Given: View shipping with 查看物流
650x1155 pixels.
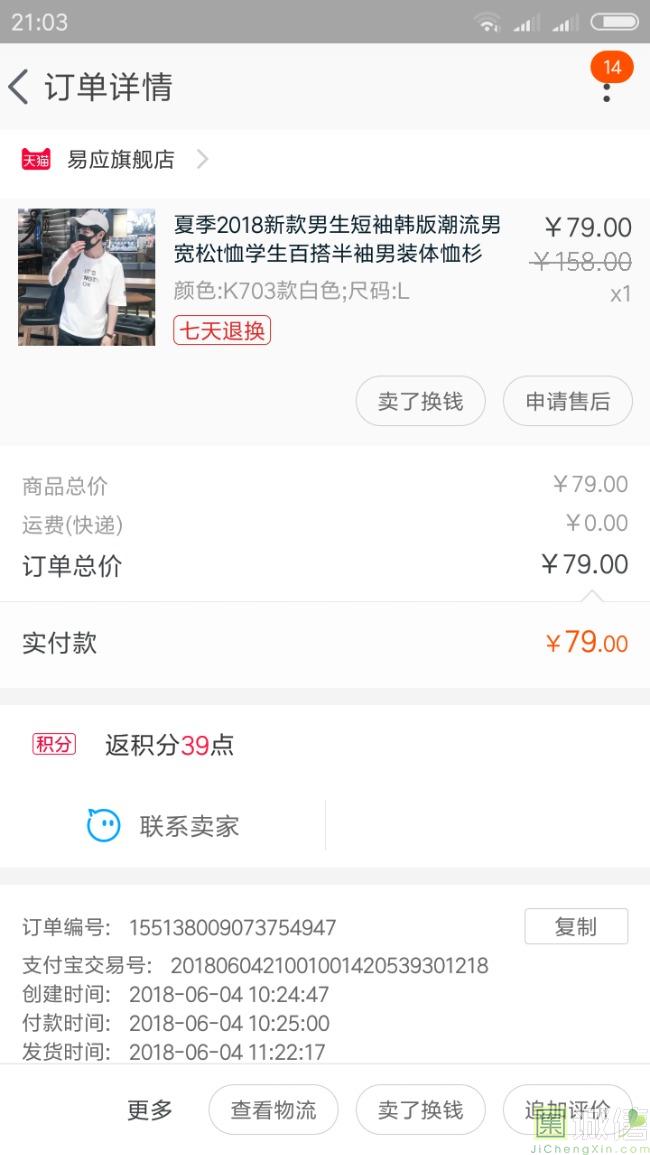Looking at the screenshot, I should [273, 1109].
